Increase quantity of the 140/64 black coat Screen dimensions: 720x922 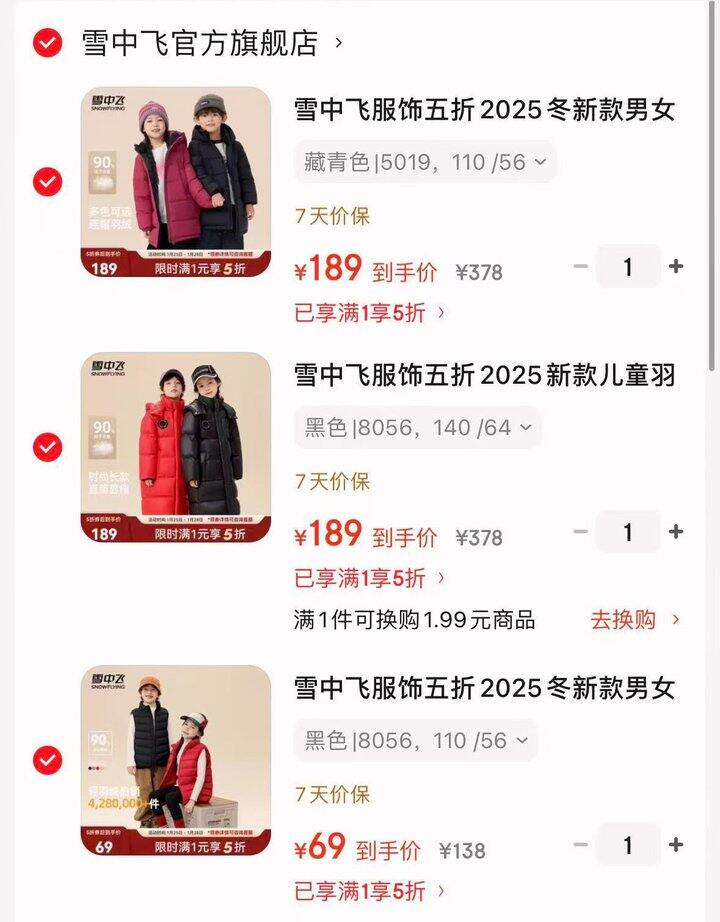676,532
